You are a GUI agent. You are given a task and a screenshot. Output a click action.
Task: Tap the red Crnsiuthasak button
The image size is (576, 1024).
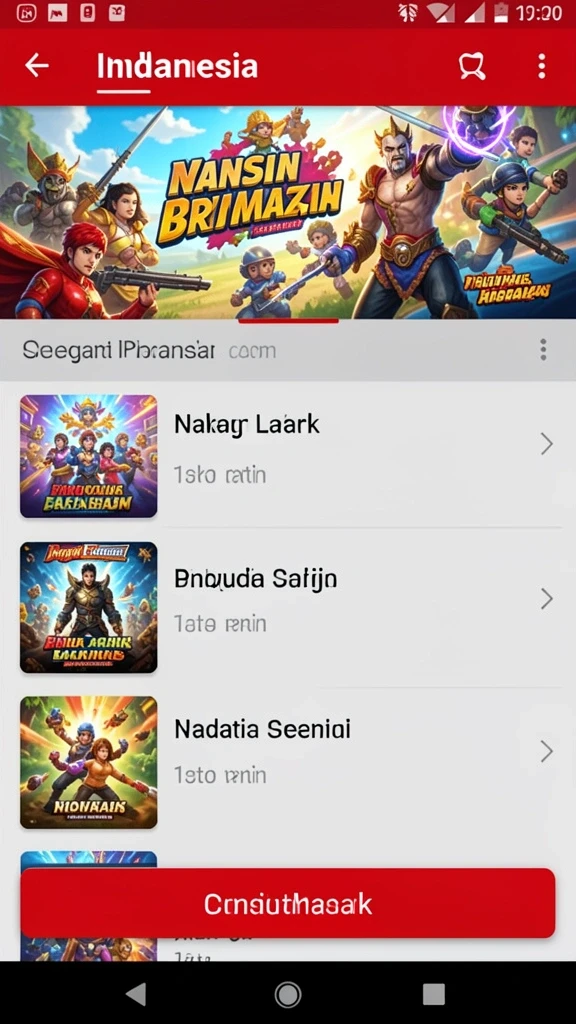288,904
